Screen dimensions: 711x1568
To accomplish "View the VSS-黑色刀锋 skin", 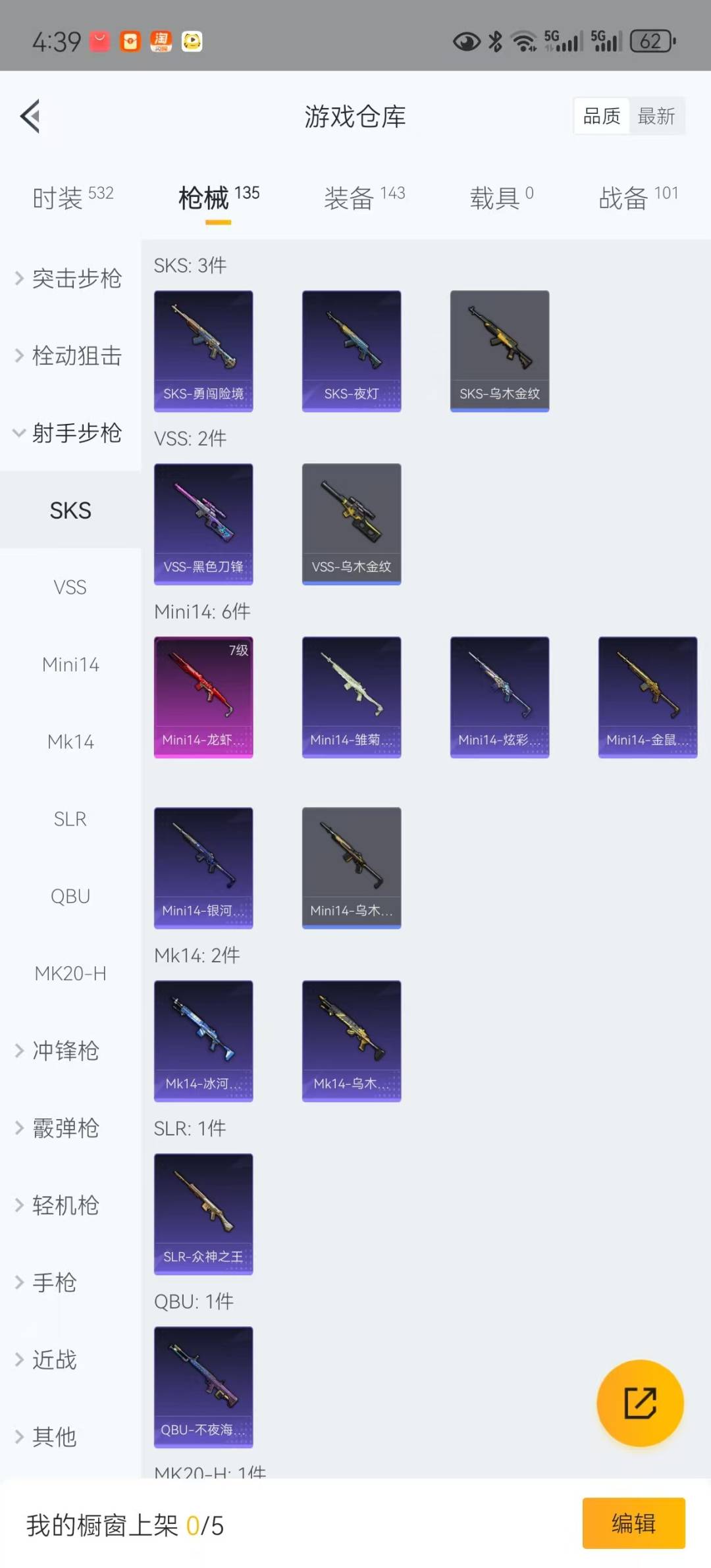I will [x=203, y=524].
